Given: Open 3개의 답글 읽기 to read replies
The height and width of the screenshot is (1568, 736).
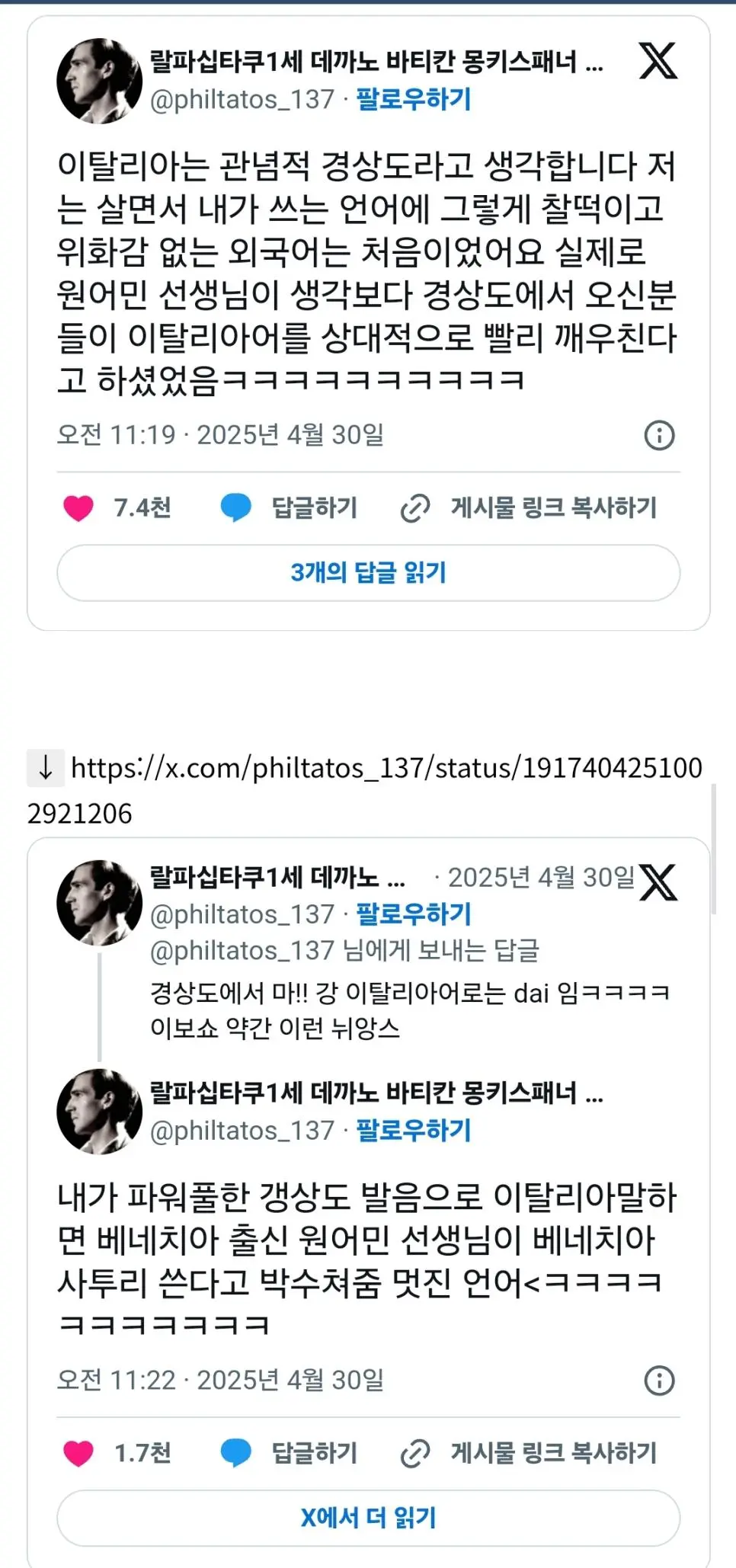Looking at the screenshot, I should coord(369,572).
